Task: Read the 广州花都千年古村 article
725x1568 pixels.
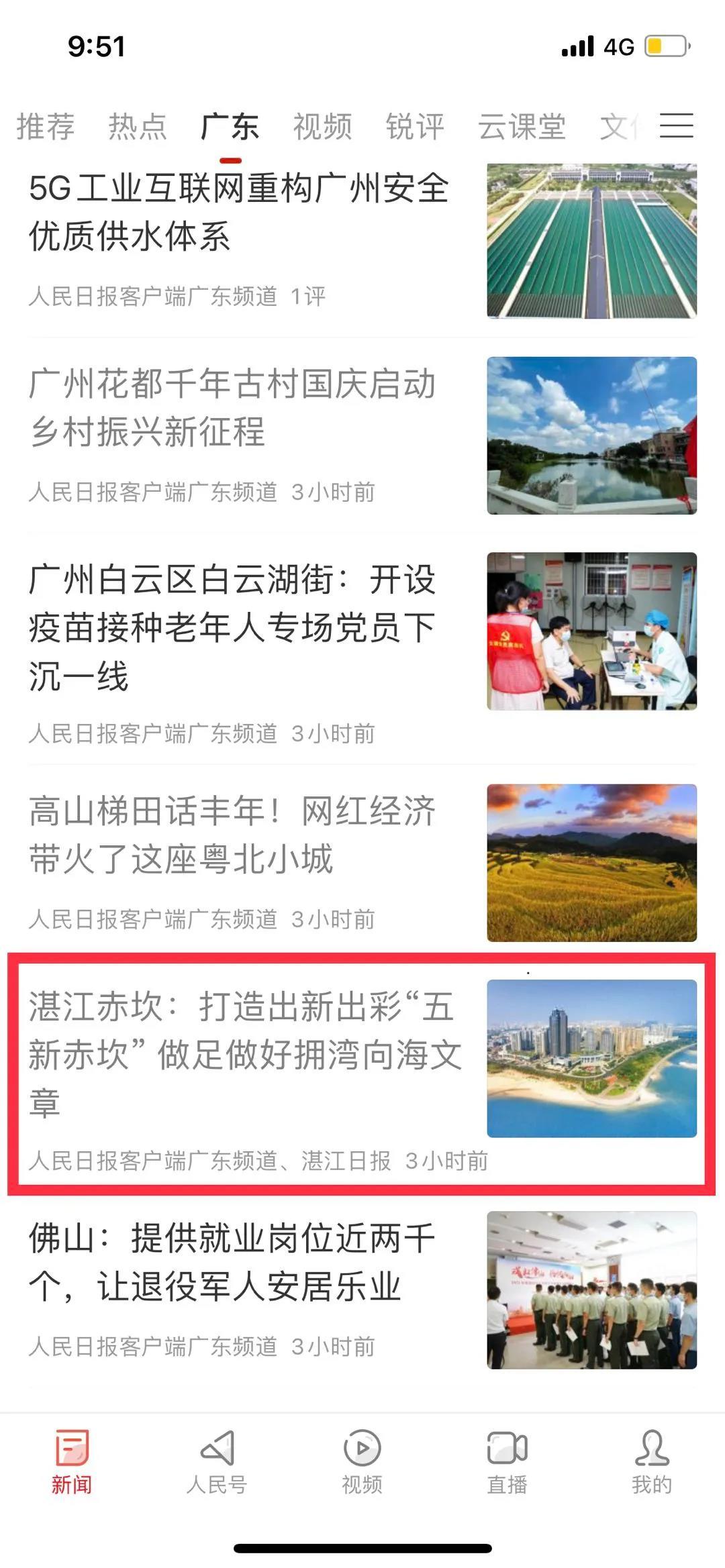Action: (x=232, y=407)
